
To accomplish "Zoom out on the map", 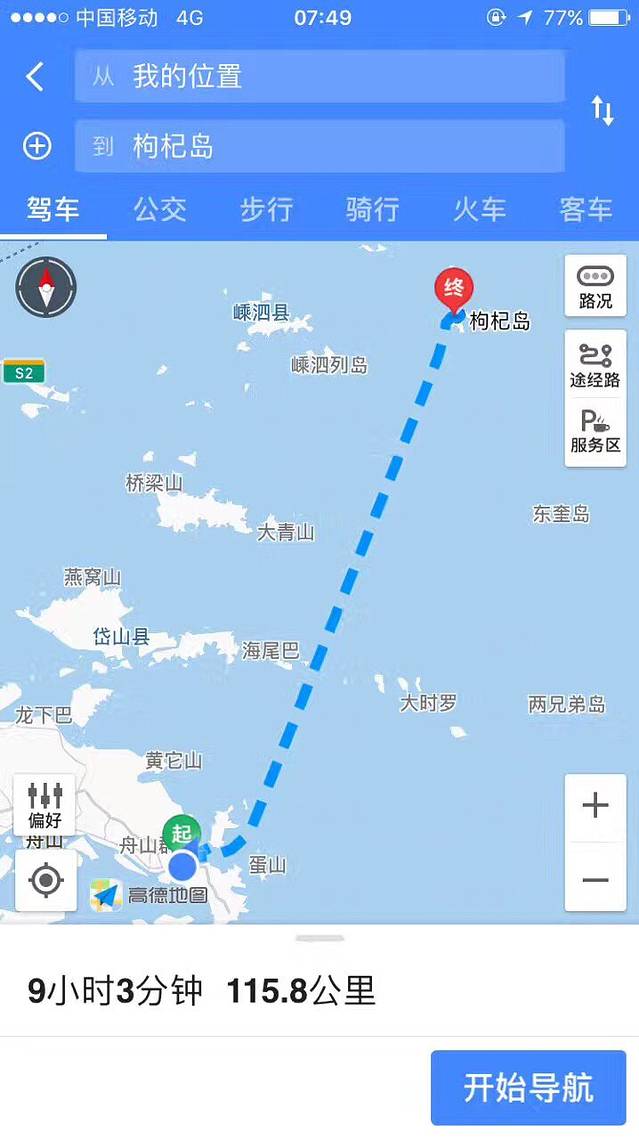I will coord(595,879).
